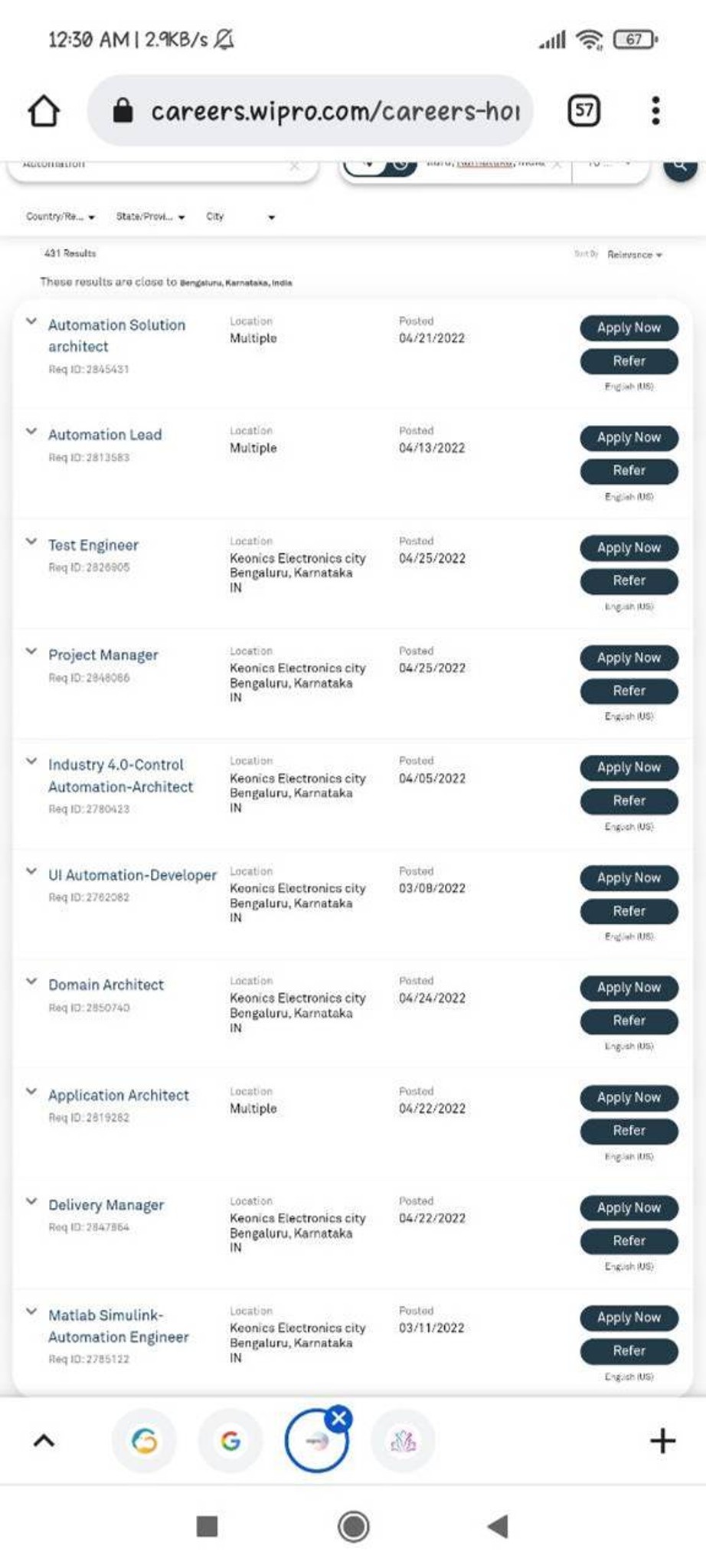
Task: Close the current tab in tab strip
Action: point(338,1419)
